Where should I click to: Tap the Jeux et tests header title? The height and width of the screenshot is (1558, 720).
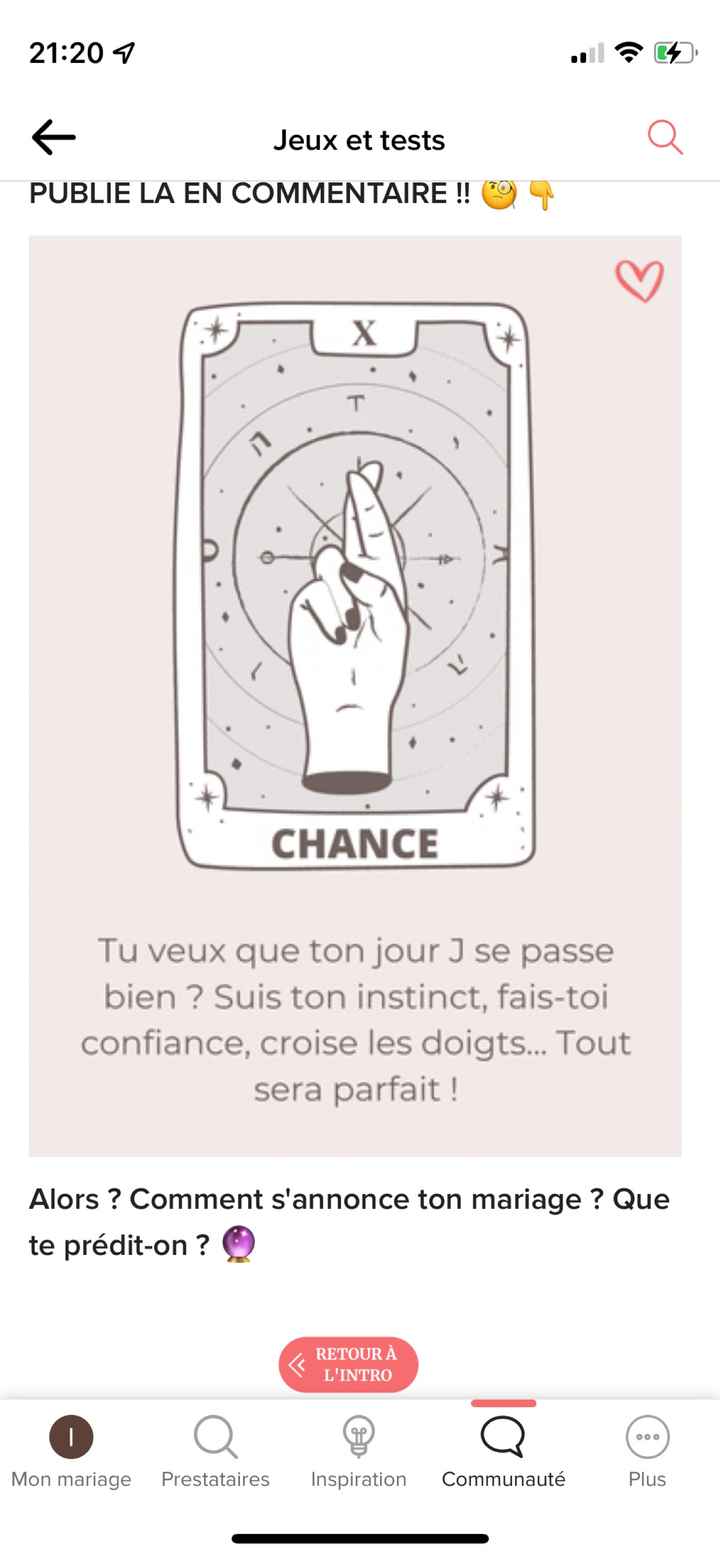pyautogui.click(x=359, y=140)
